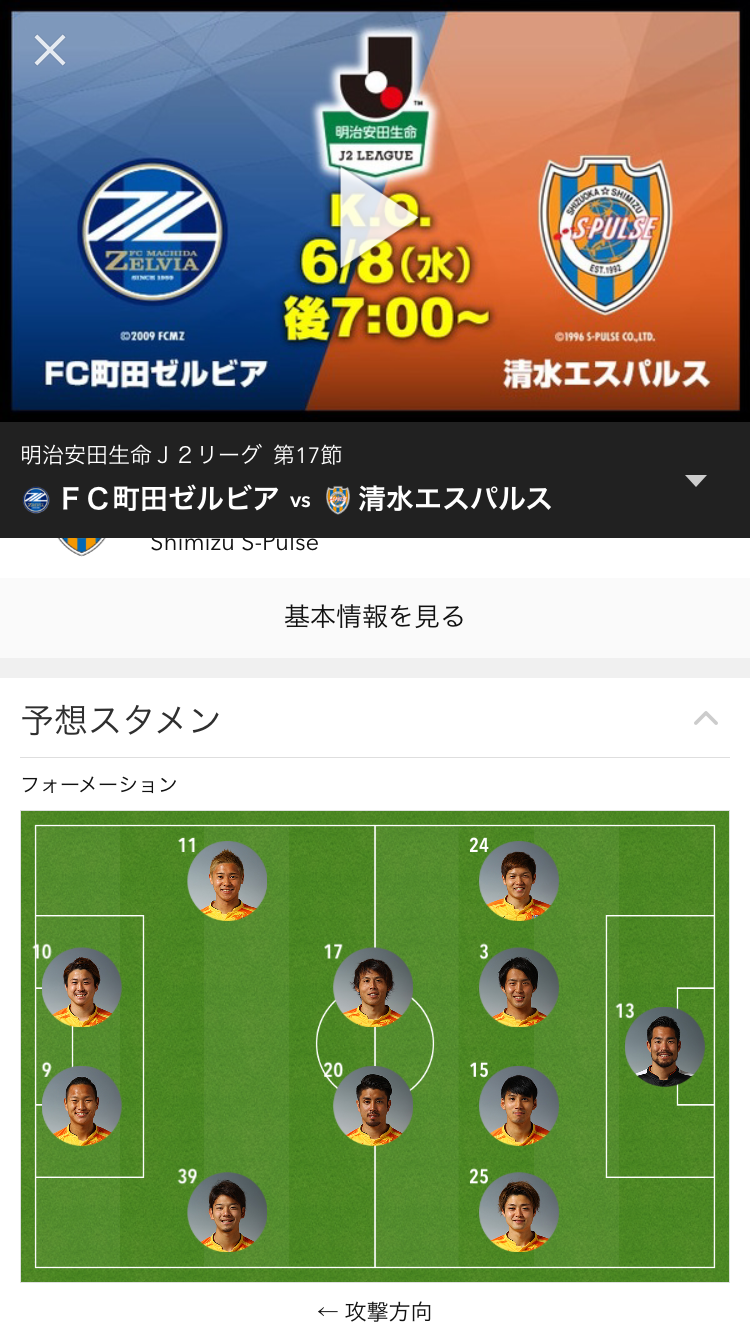
Task: Open player number 15
Action: point(519,1106)
